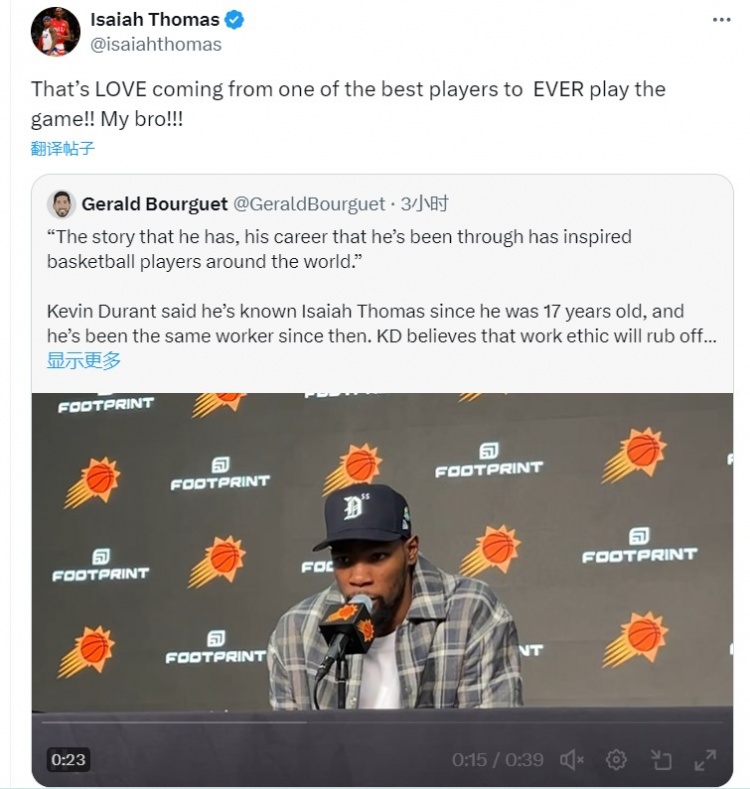Image resolution: width=750 pixels, height=789 pixels.
Task: Expand quoted text with 显示更多
Action: pos(83,361)
